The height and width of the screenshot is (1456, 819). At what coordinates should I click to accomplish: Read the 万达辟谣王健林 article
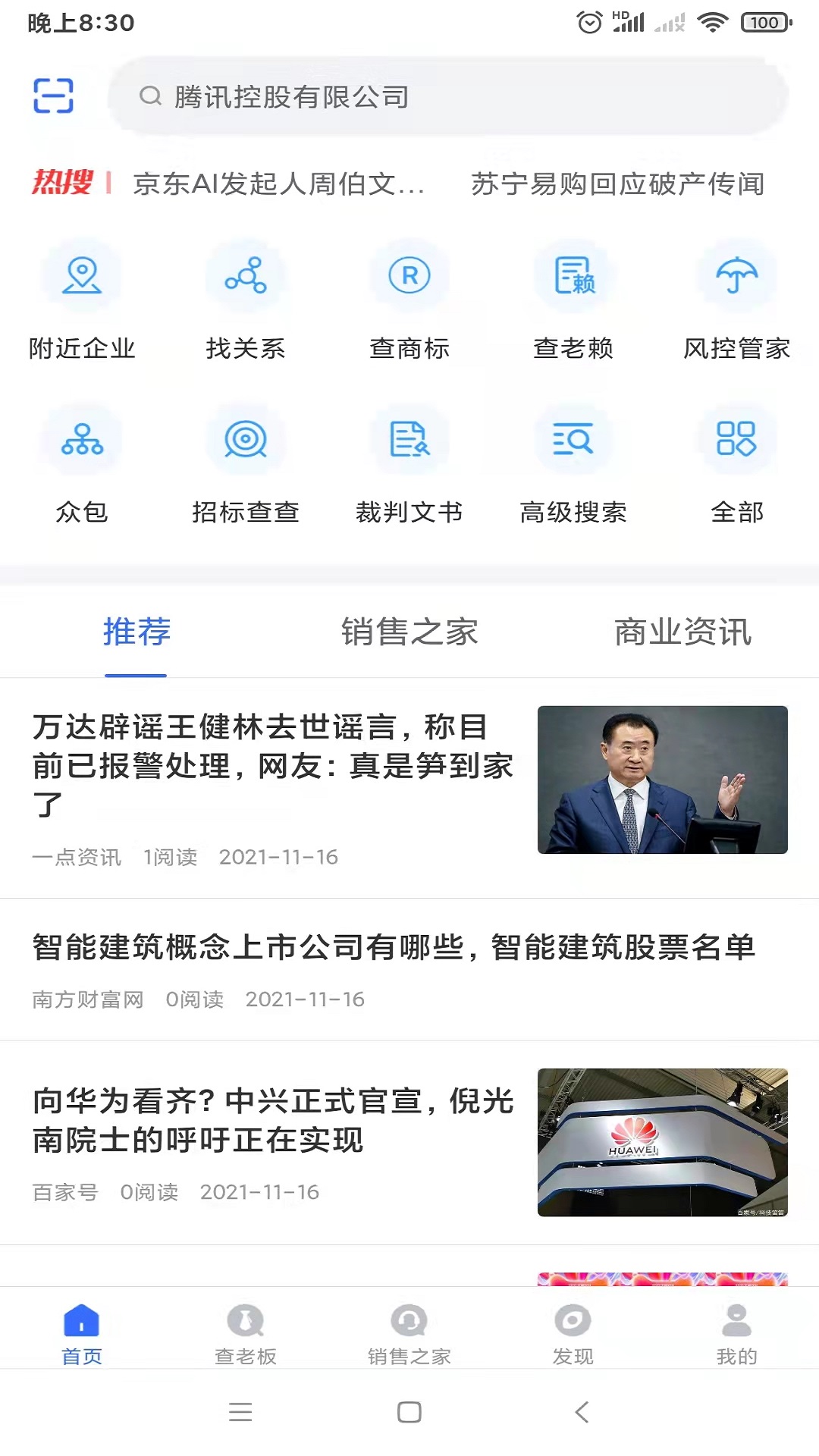coord(273,766)
